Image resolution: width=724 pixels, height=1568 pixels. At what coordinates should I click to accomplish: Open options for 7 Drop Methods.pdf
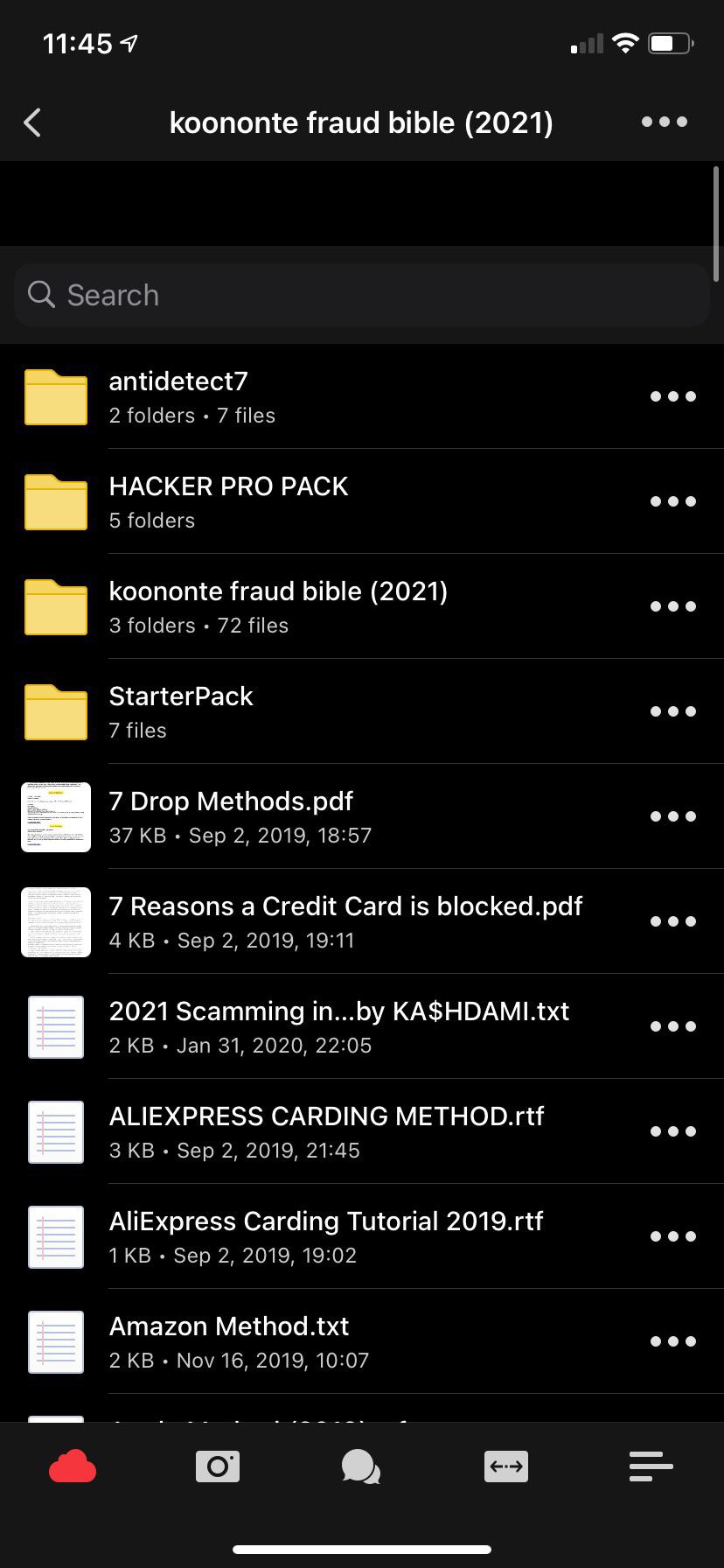tap(672, 816)
